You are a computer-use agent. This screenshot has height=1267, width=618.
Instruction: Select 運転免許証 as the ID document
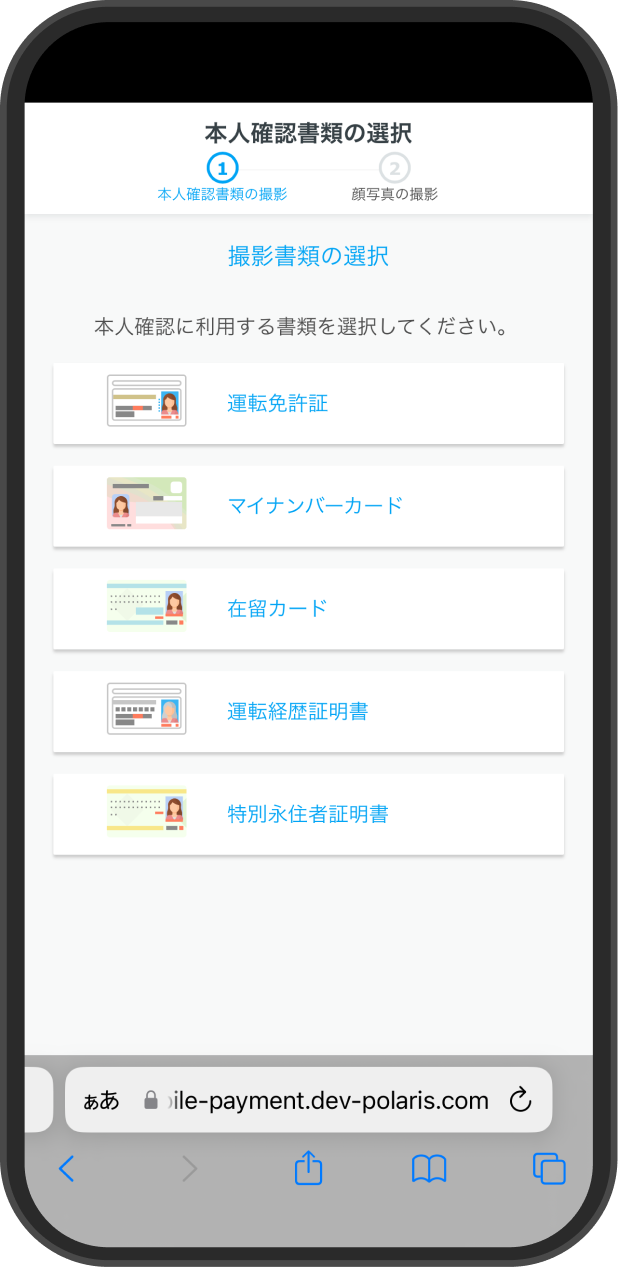pos(308,403)
